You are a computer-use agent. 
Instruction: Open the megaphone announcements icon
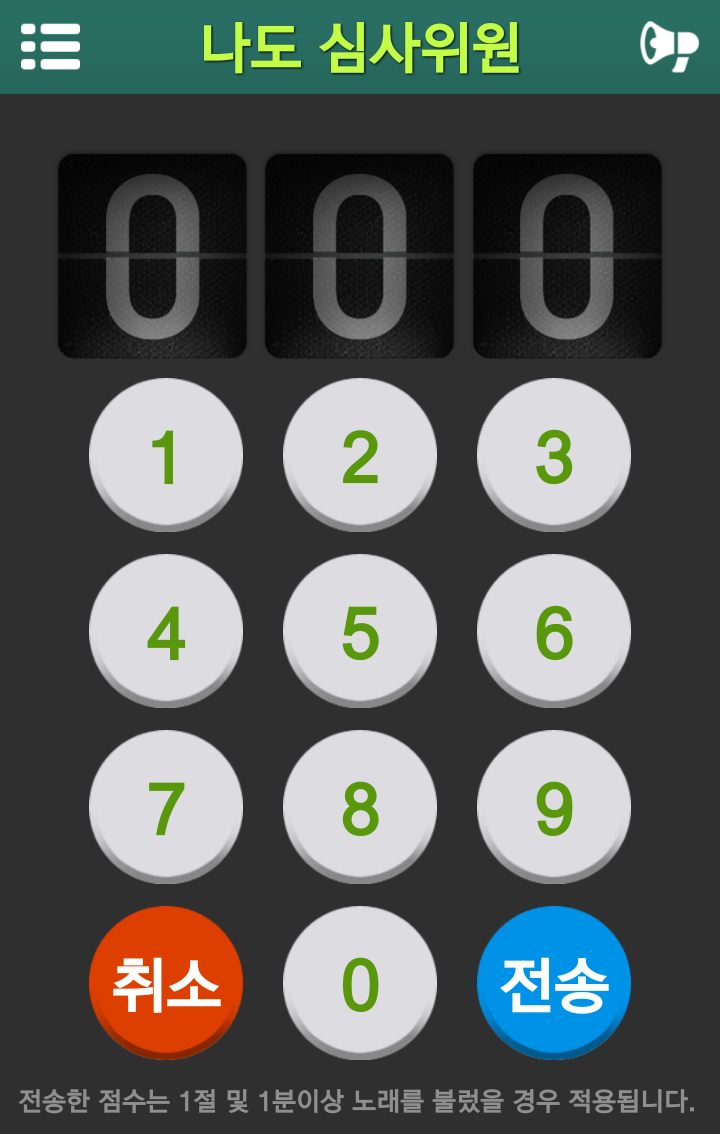tap(668, 46)
